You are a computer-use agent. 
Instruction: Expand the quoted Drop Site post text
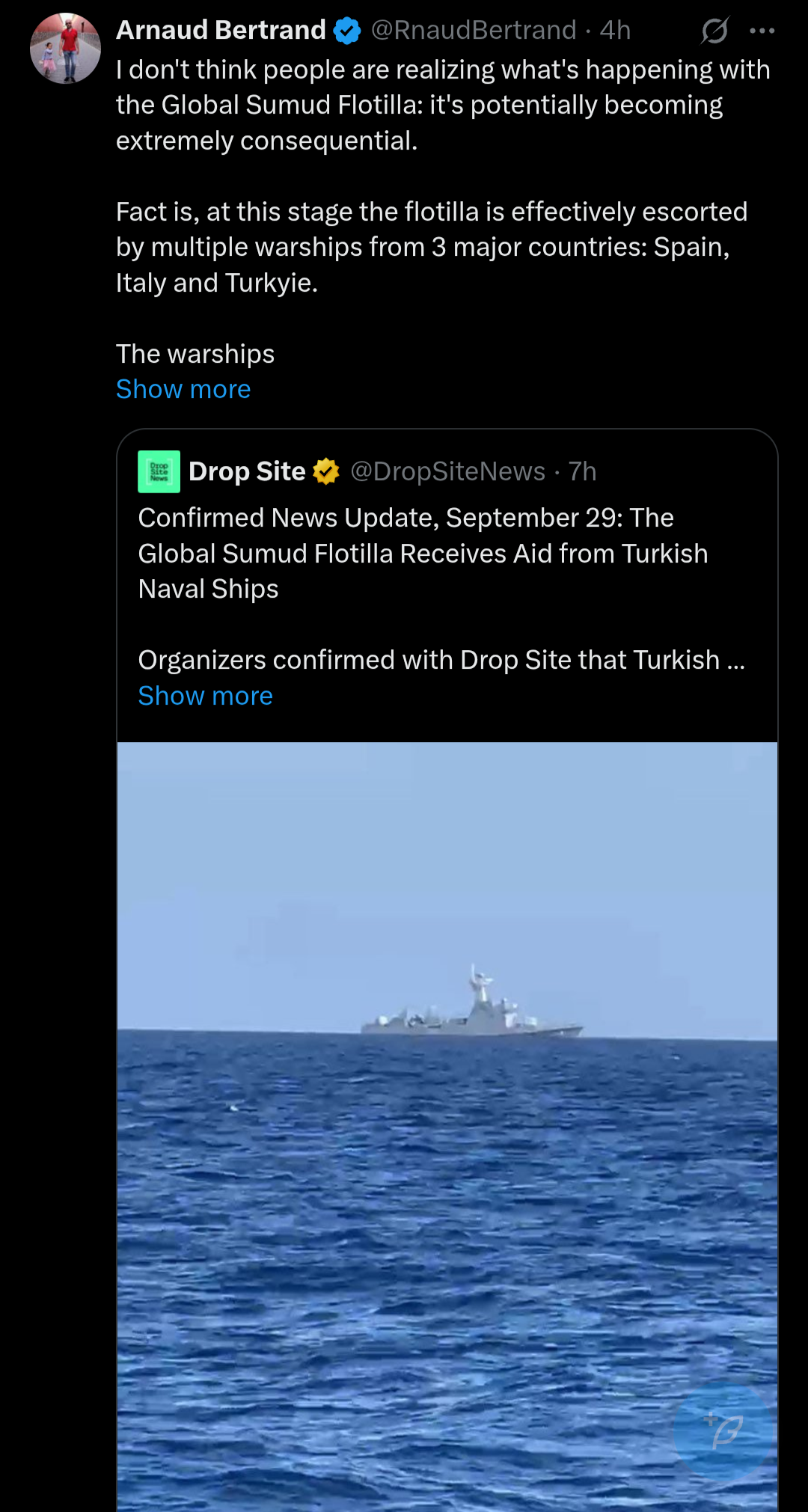coord(205,696)
